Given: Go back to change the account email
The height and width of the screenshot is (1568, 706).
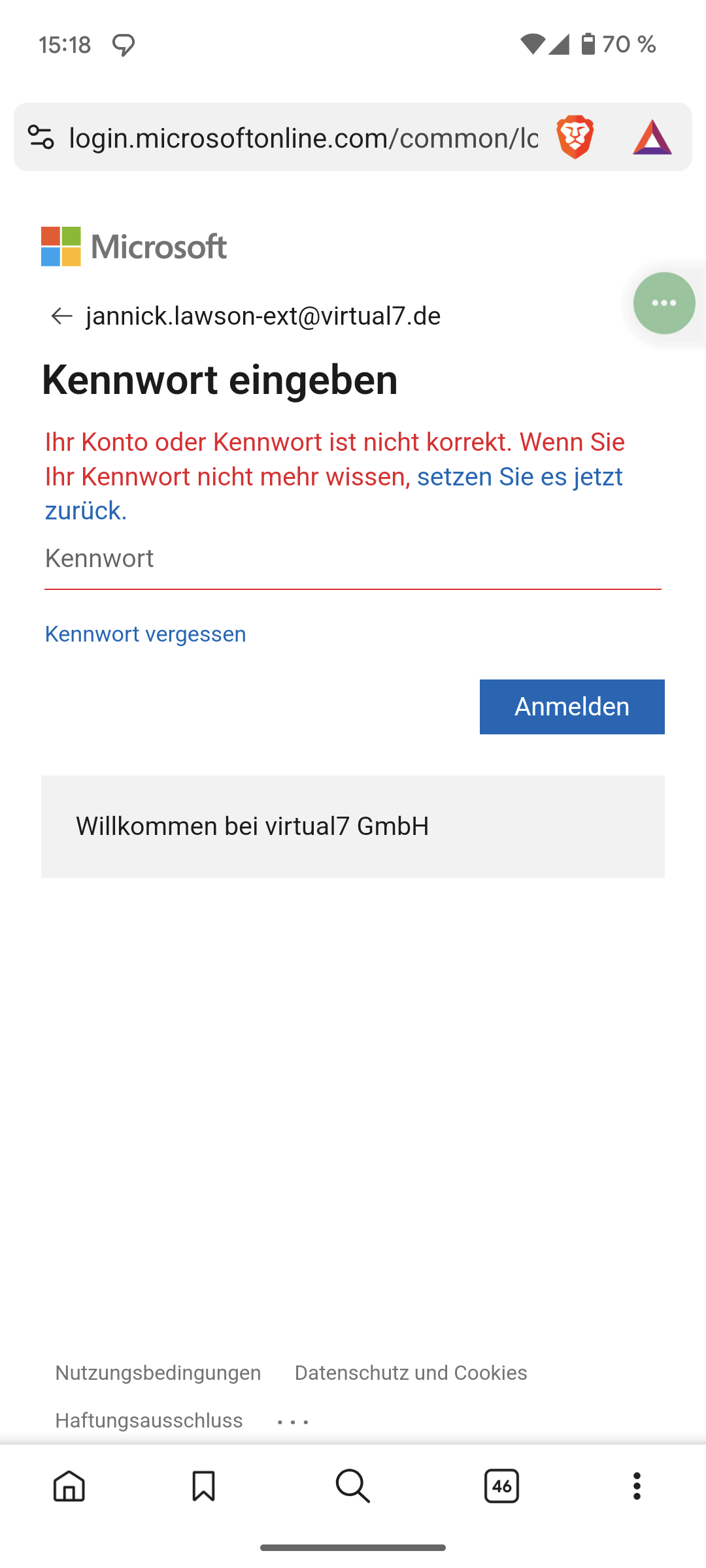Looking at the screenshot, I should tap(61, 316).
